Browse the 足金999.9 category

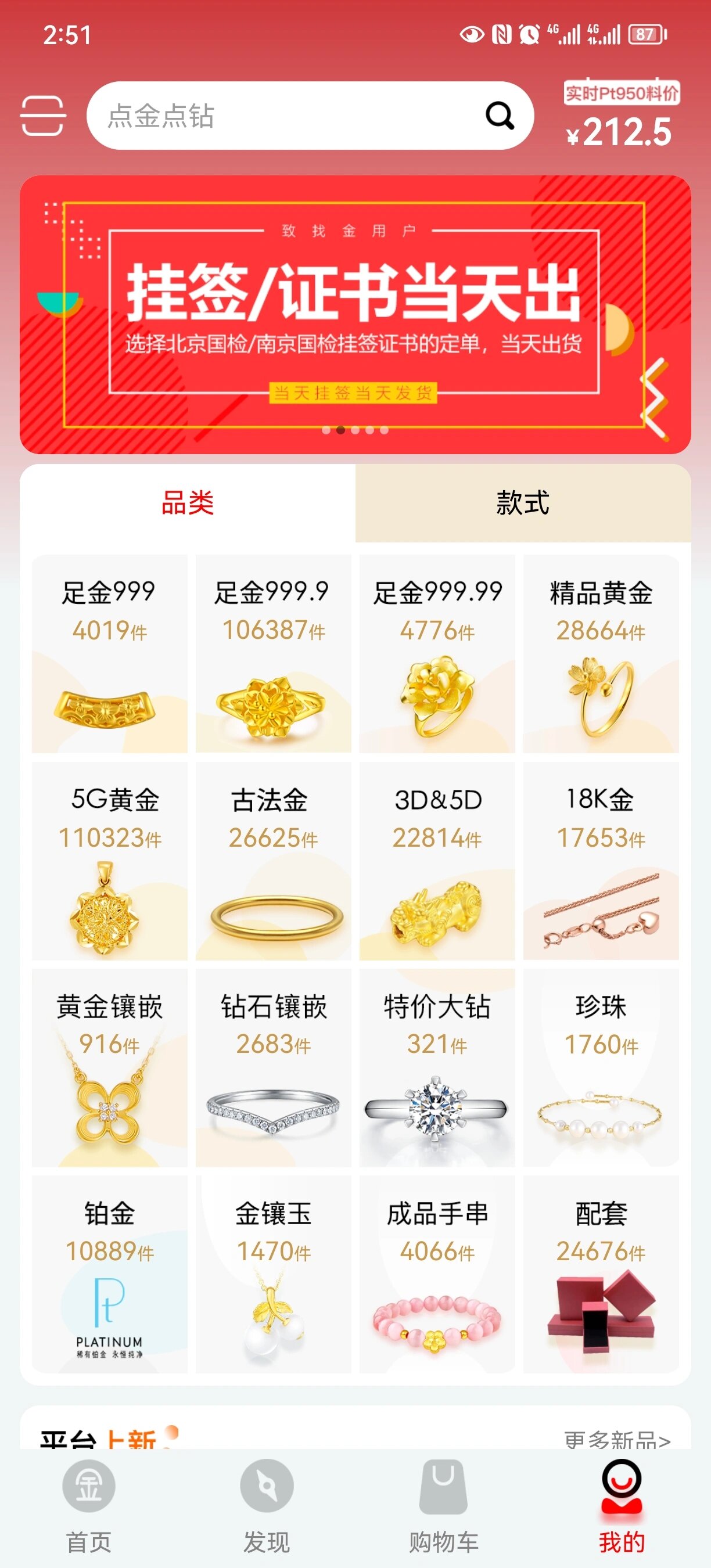click(x=274, y=654)
